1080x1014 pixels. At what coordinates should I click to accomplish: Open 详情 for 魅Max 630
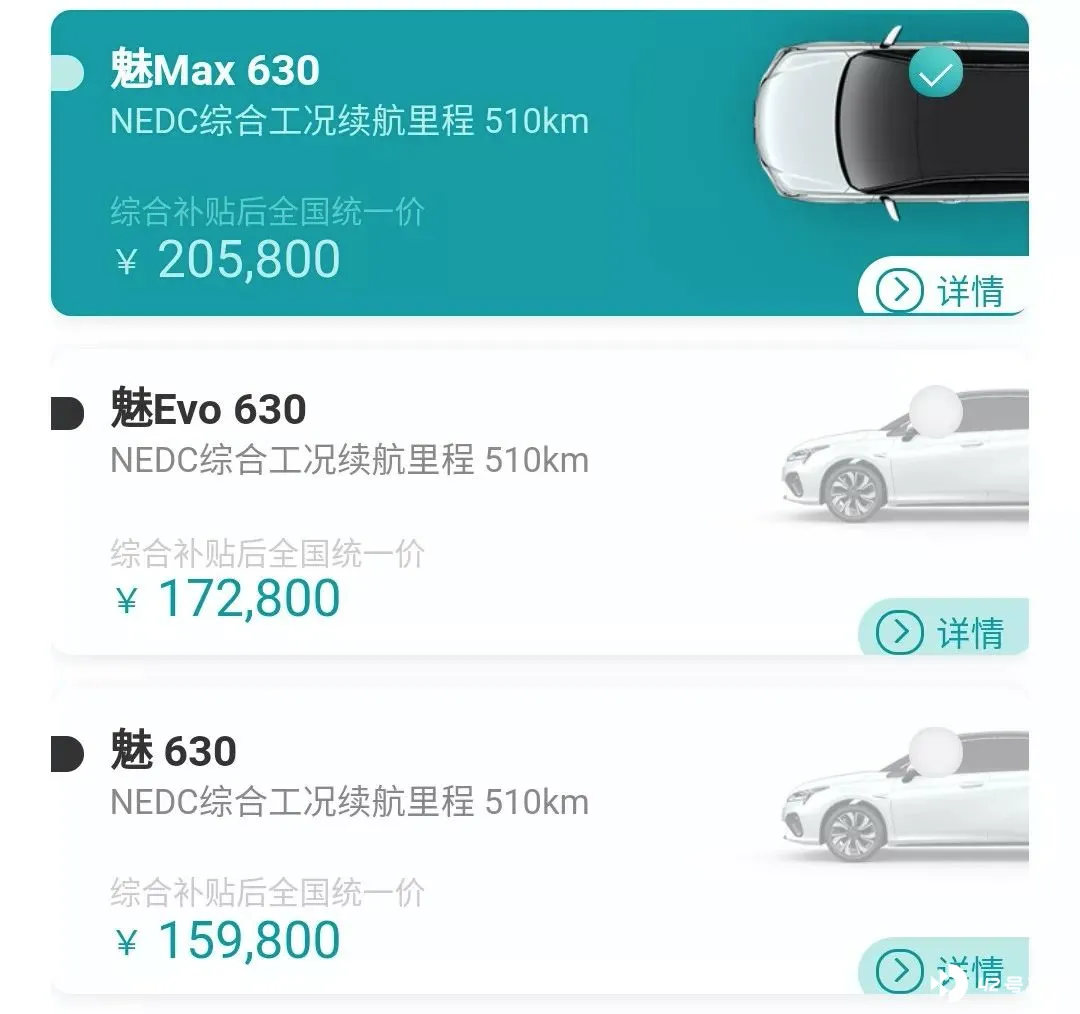click(942, 290)
